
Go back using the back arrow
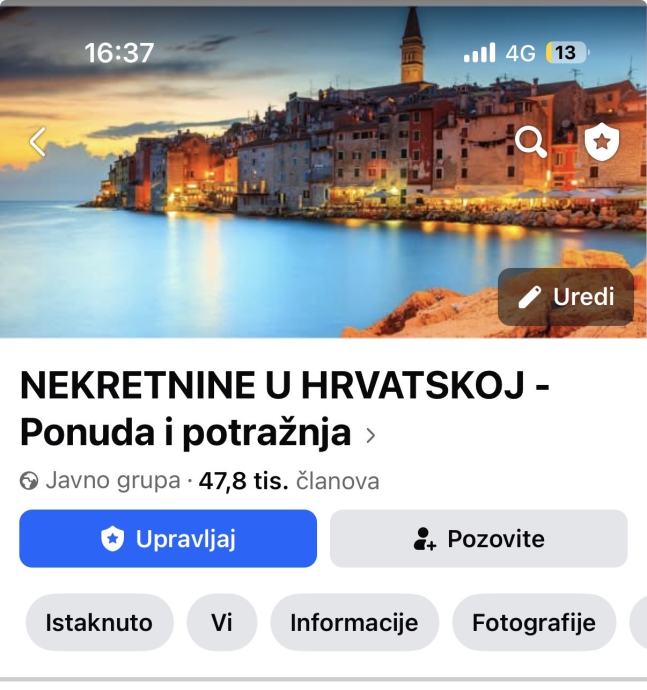click(37, 142)
